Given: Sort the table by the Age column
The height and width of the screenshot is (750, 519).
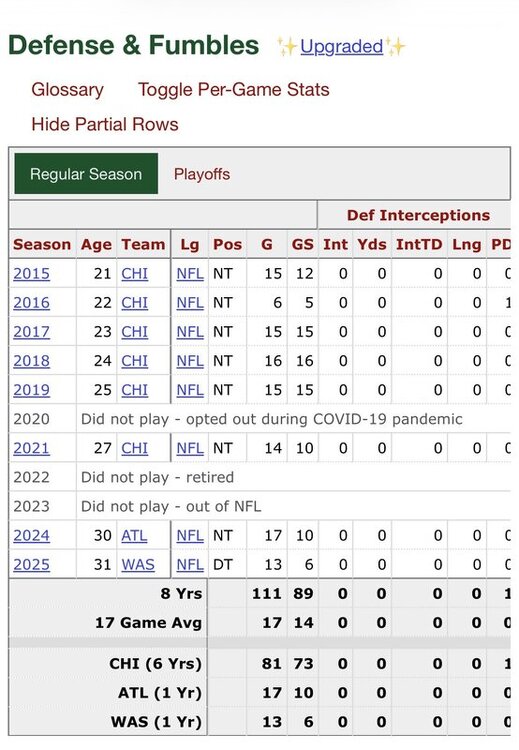Looking at the screenshot, I should [96, 244].
